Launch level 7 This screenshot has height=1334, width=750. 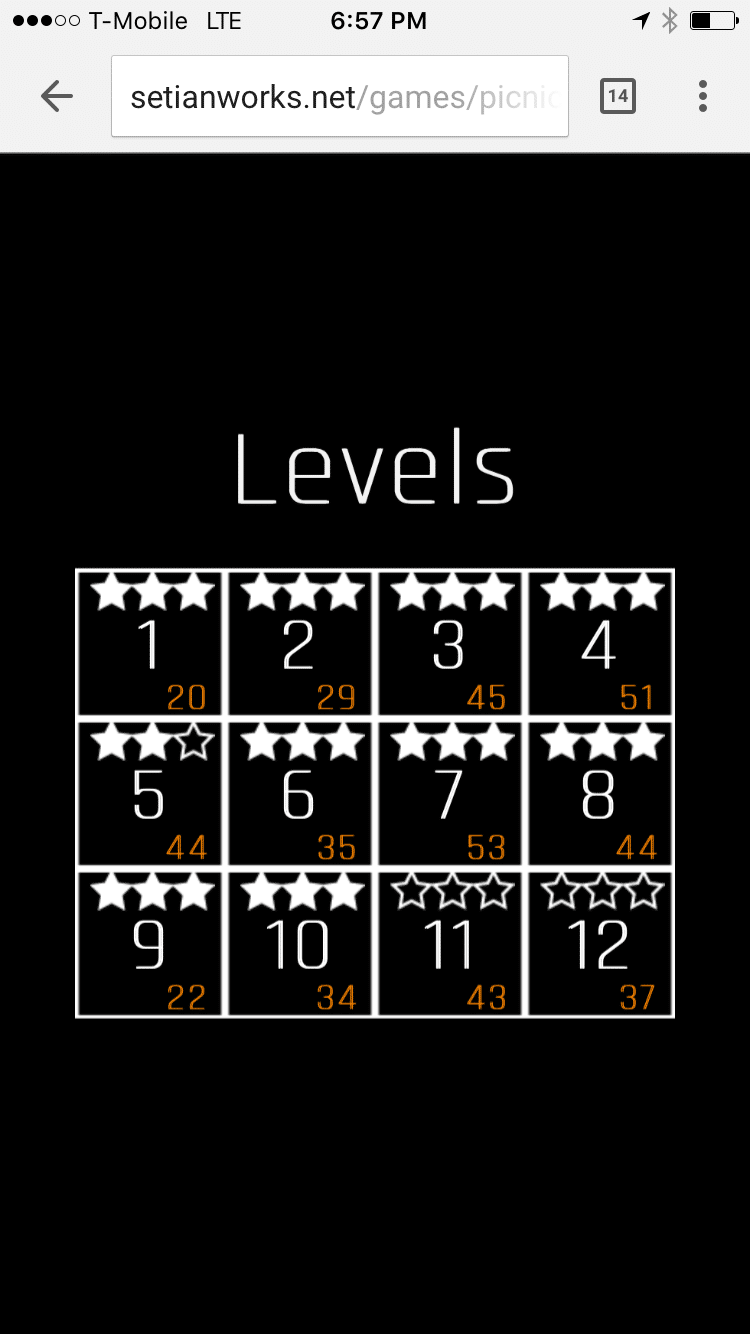tap(450, 795)
